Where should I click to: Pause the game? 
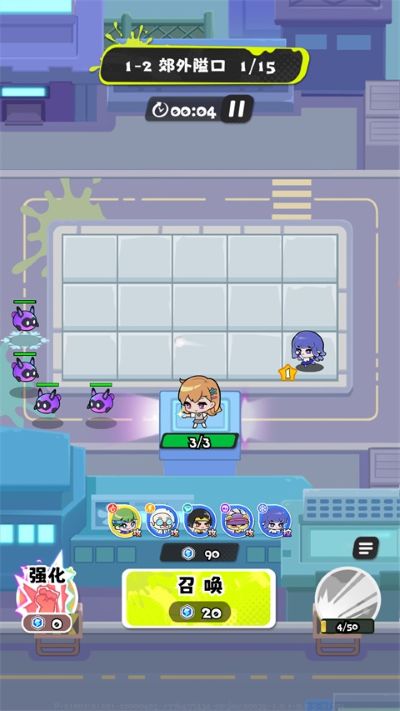(x=236, y=109)
